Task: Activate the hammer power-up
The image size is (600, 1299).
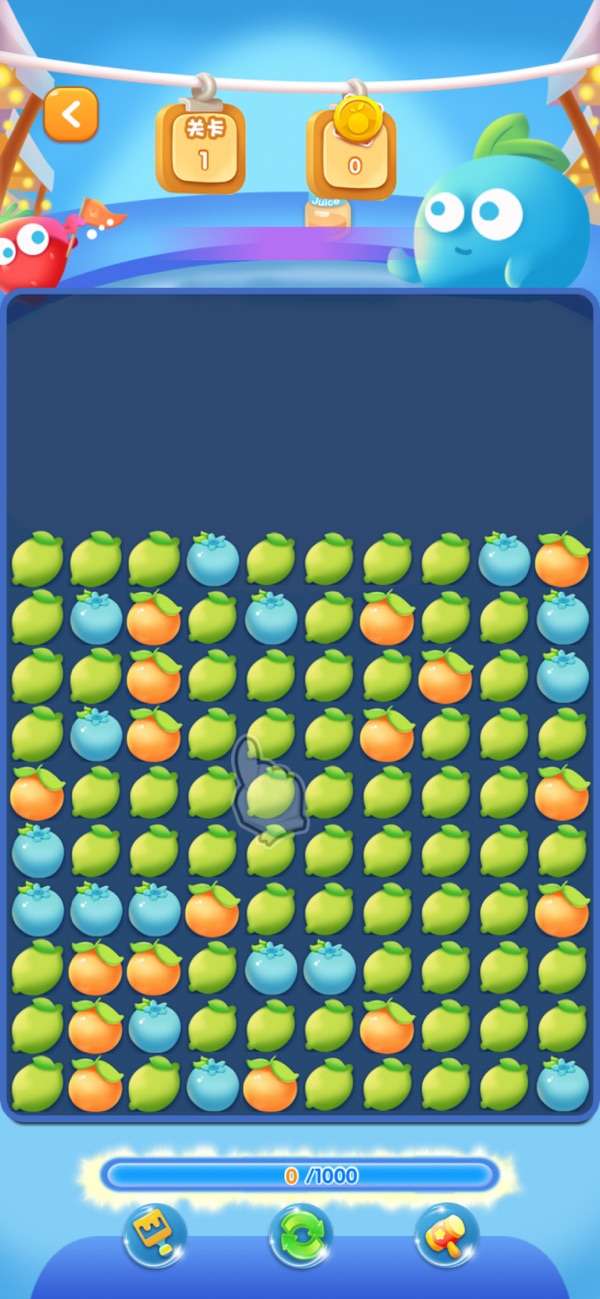Action: click(x=446, y=1236)
